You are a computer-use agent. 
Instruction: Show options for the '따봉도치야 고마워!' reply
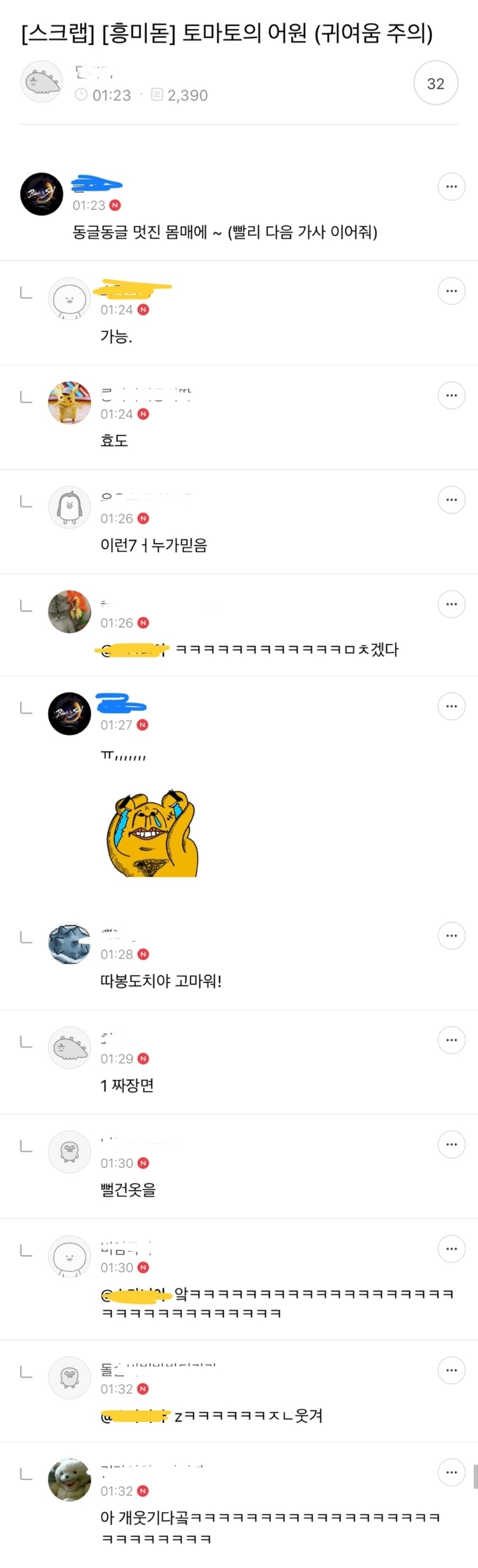(x=451, y=936)
